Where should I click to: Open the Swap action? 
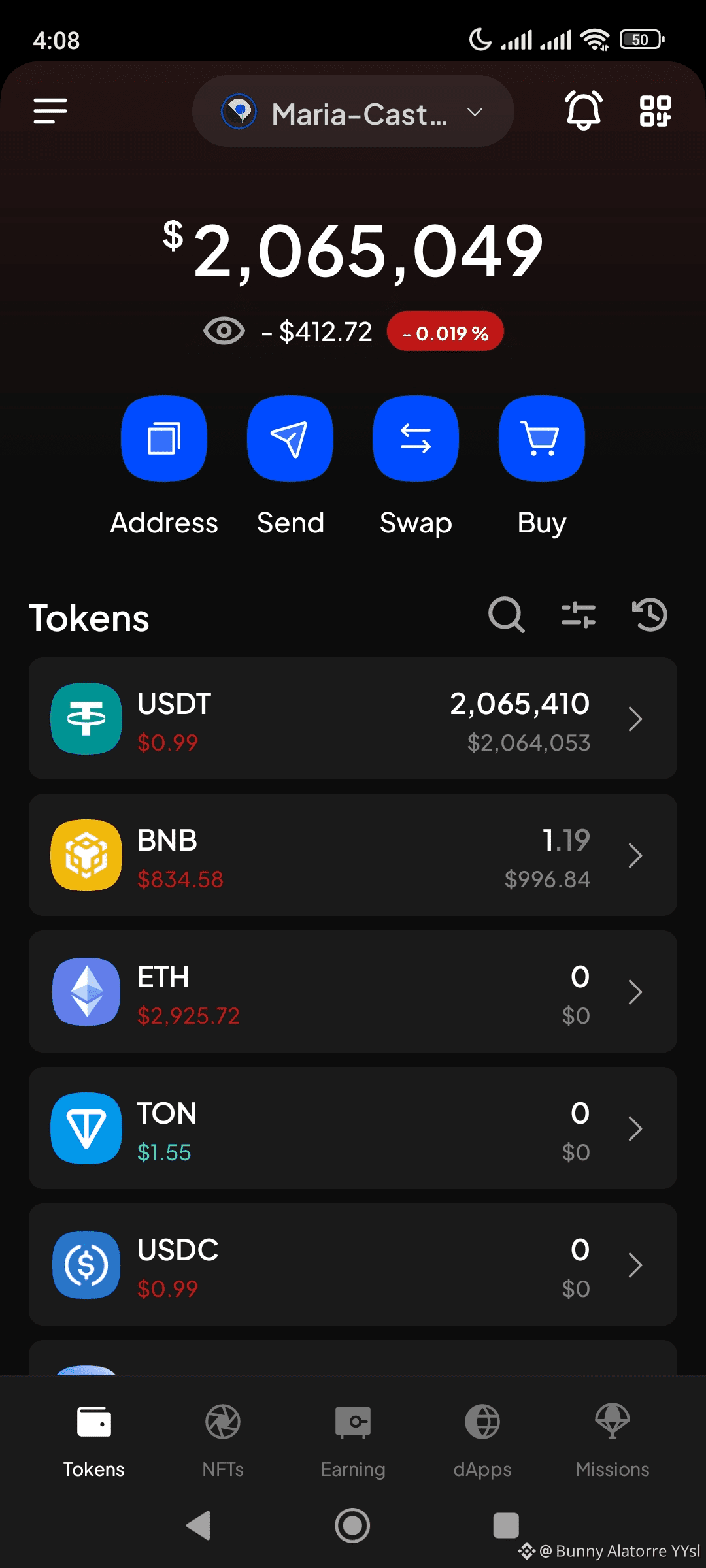416,438
